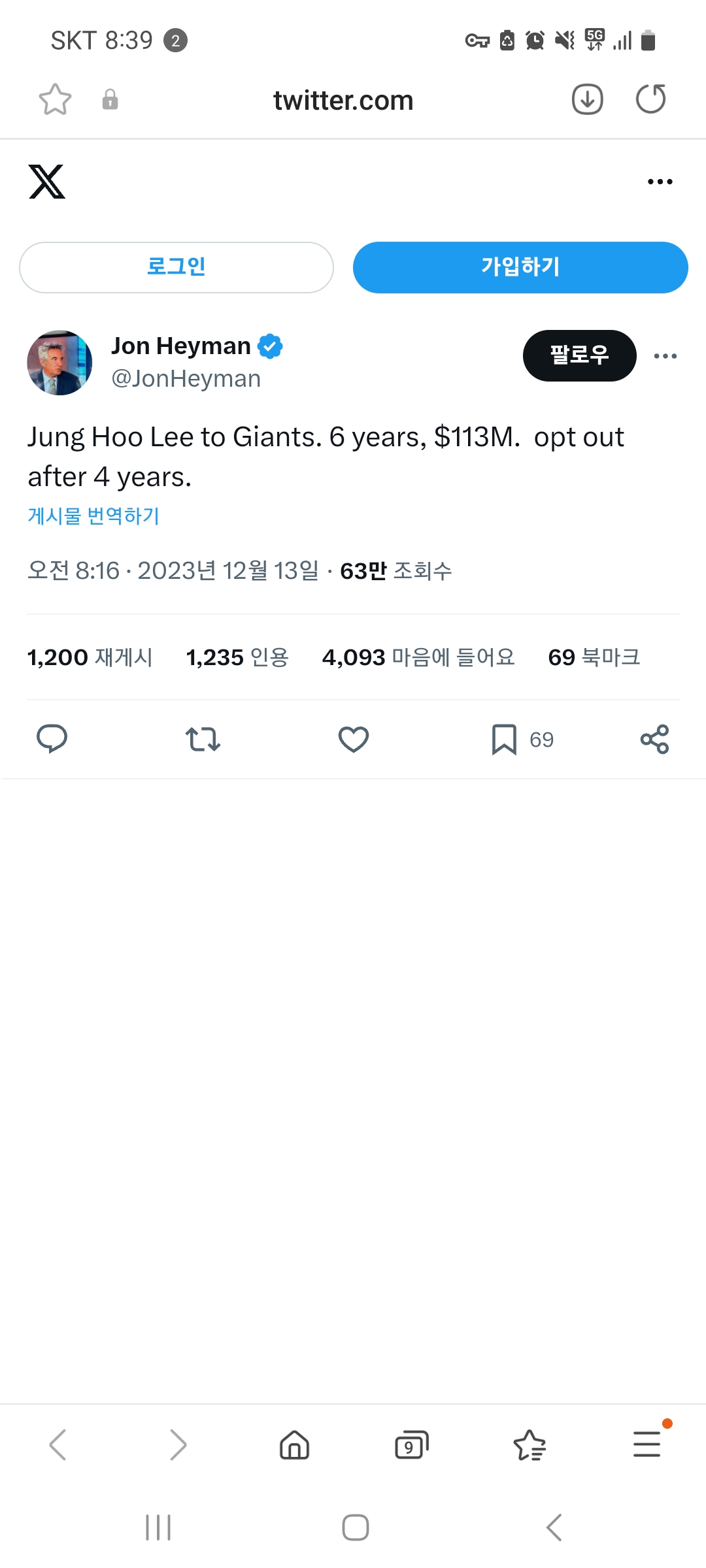
Task: Repost the Jung Hoo Lee tweet
Action: (x=203, y=739)
